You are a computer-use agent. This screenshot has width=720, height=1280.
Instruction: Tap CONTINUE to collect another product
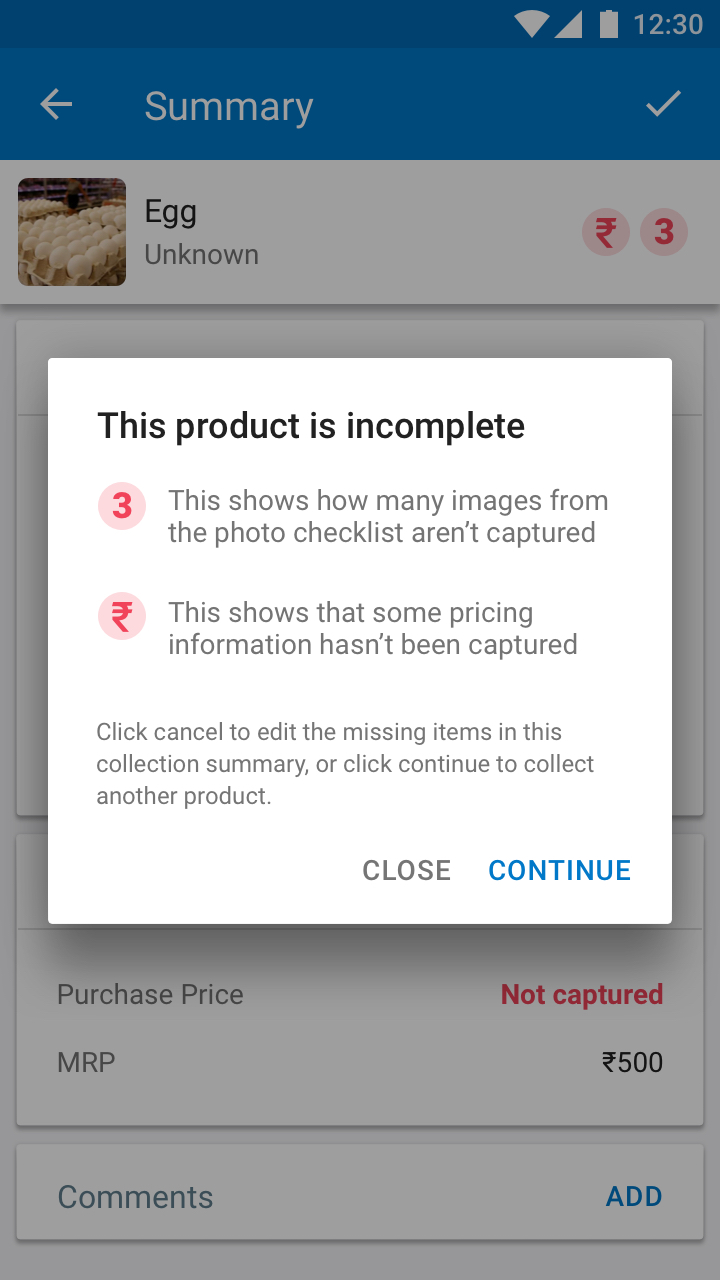click(x=559, y=870)
